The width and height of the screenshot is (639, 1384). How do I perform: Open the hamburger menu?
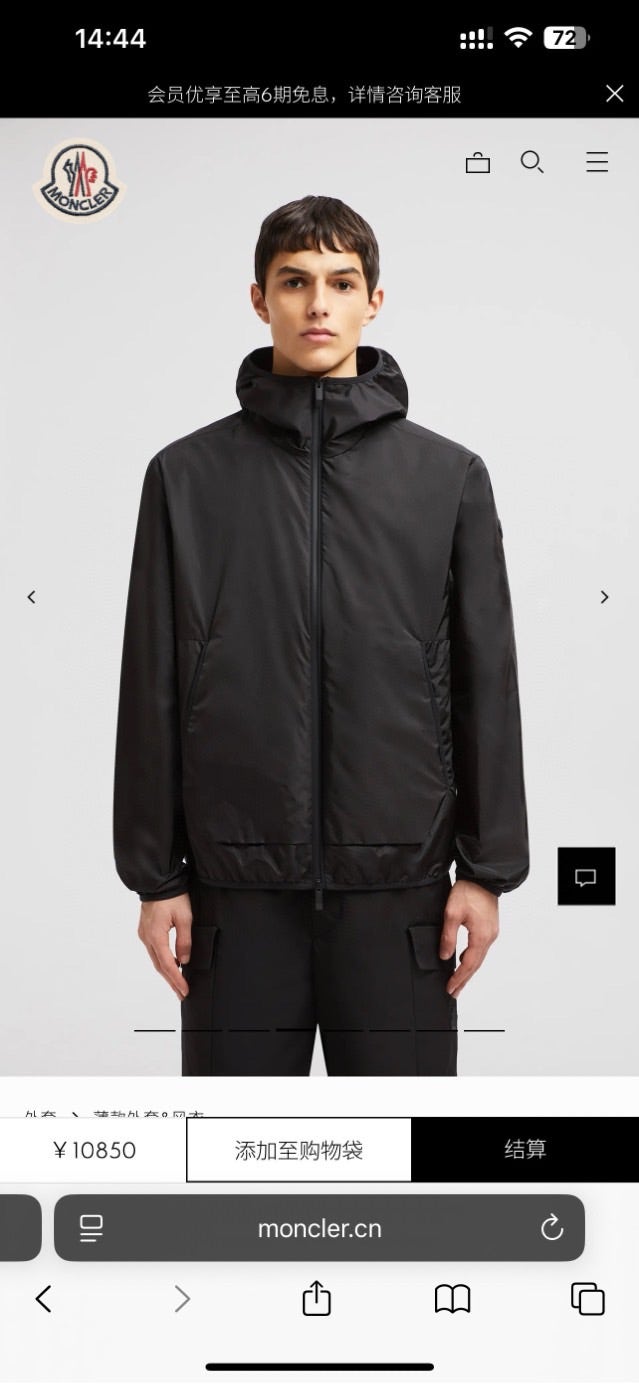[x=597, y=162]
